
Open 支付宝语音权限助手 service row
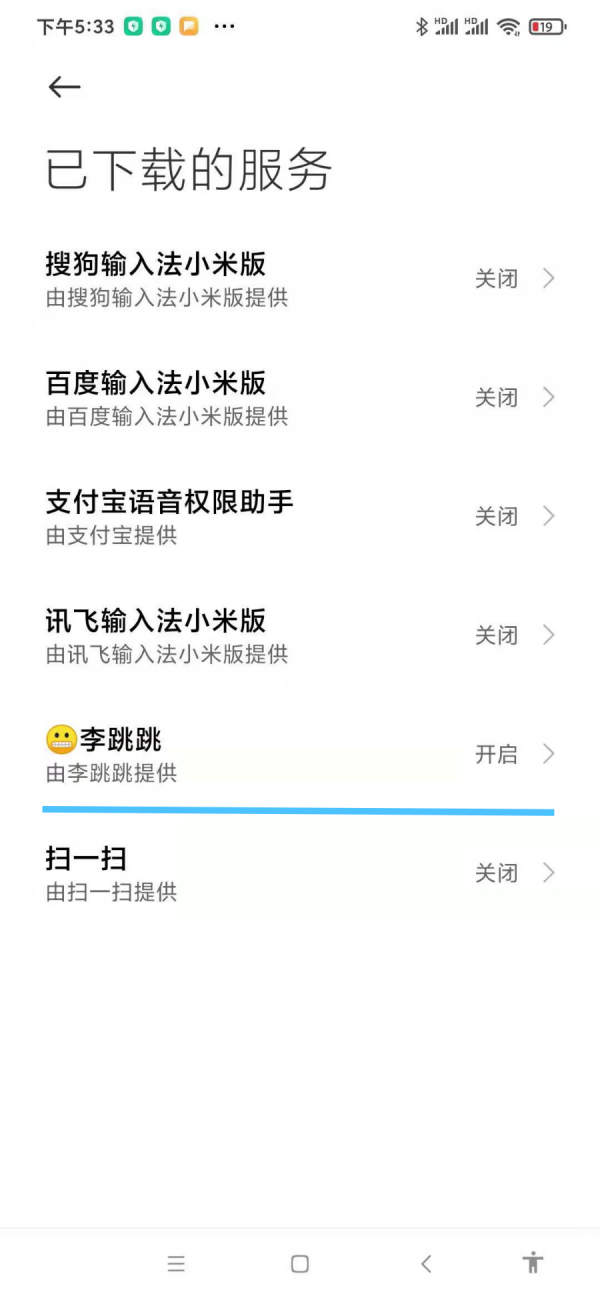click(300, 517)
